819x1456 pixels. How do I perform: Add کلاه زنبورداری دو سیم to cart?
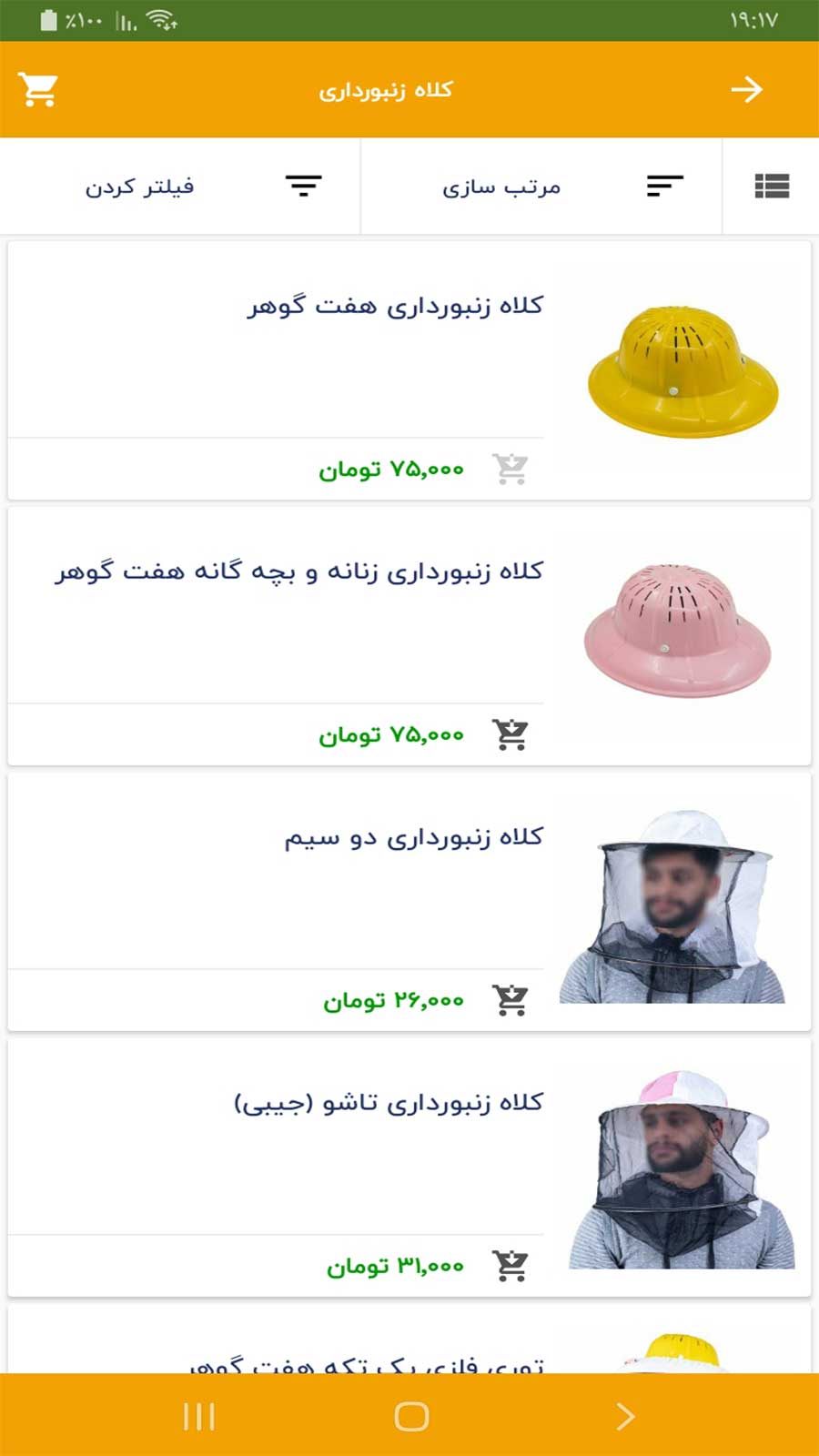[x=510, y=999]
